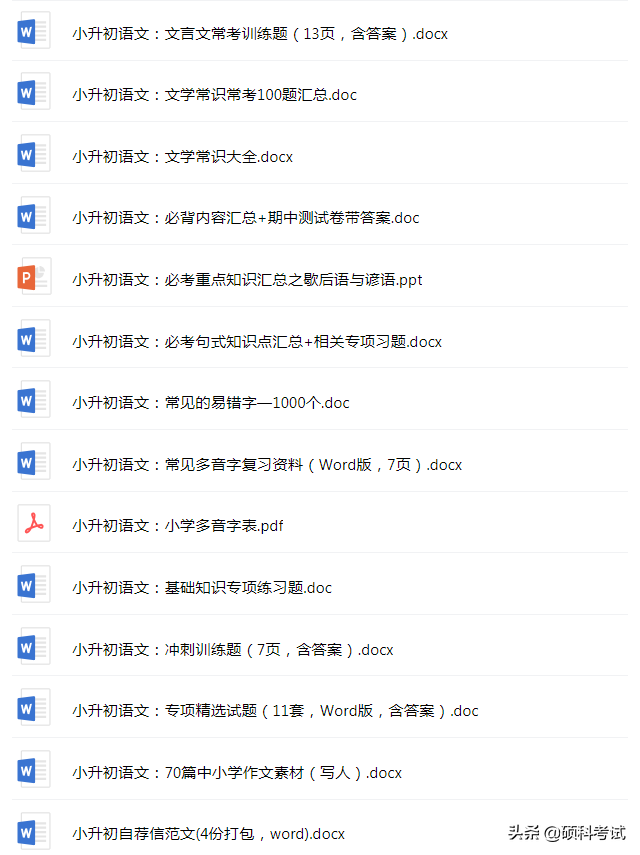The image size is (640, 855).
Task: View 必考句式知识点汇总+相关专项习题.docx
Action: [x=256, y=342]
